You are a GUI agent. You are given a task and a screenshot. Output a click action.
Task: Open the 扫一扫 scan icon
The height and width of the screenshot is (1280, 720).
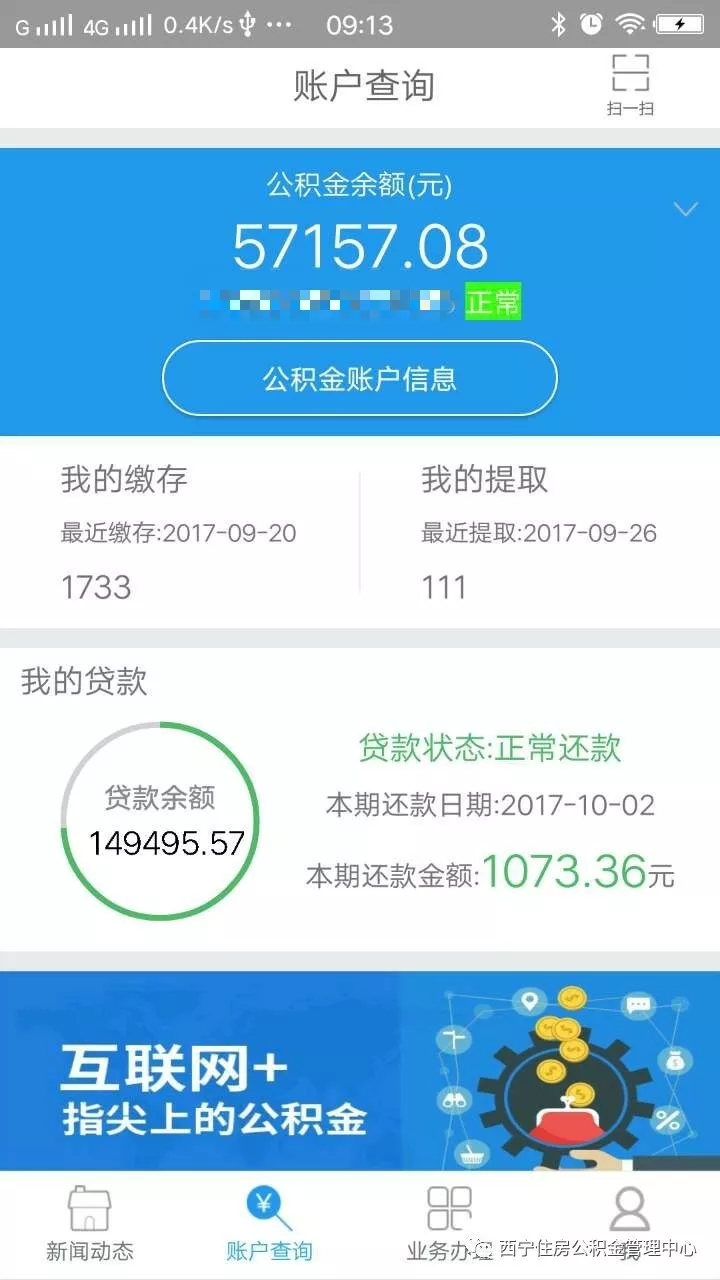[x=630, y=85]
